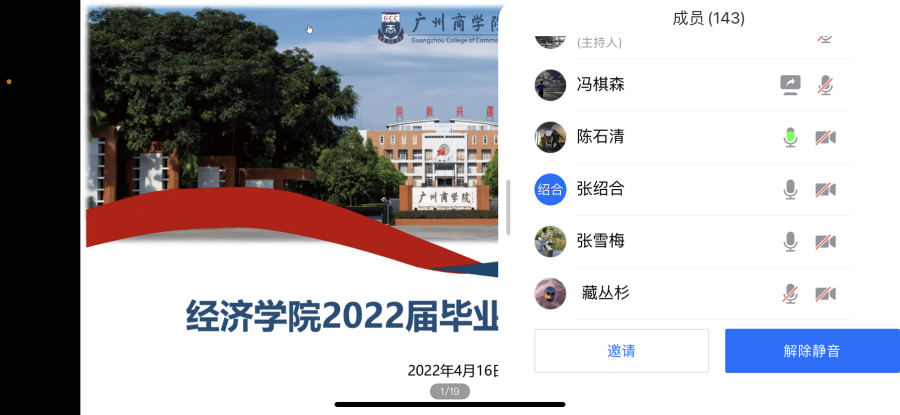Tap the microphone icon for 陈石清
The image size is (900, 415).
(790, 137)
